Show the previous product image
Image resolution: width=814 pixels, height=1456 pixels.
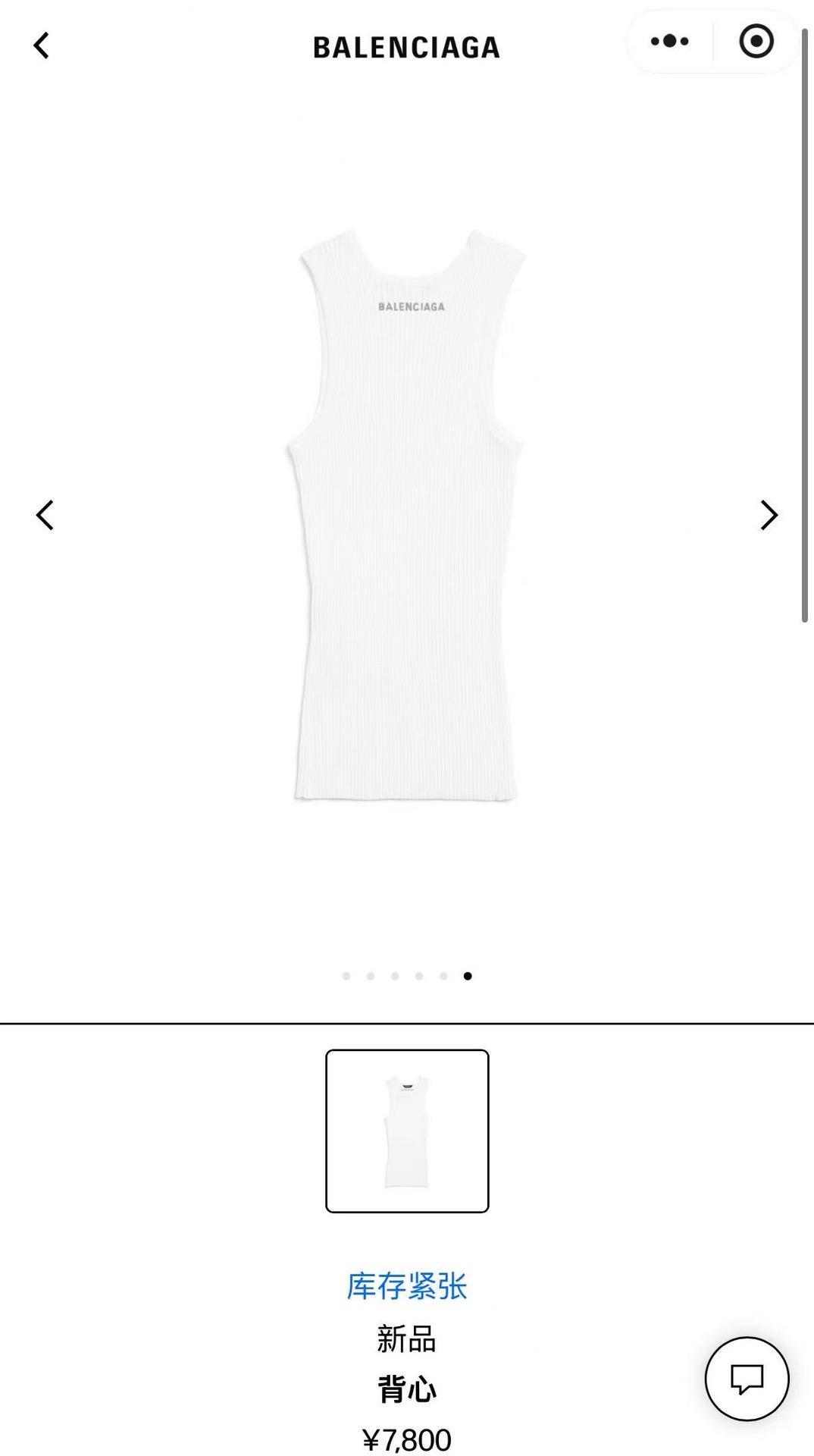point(45,516)
